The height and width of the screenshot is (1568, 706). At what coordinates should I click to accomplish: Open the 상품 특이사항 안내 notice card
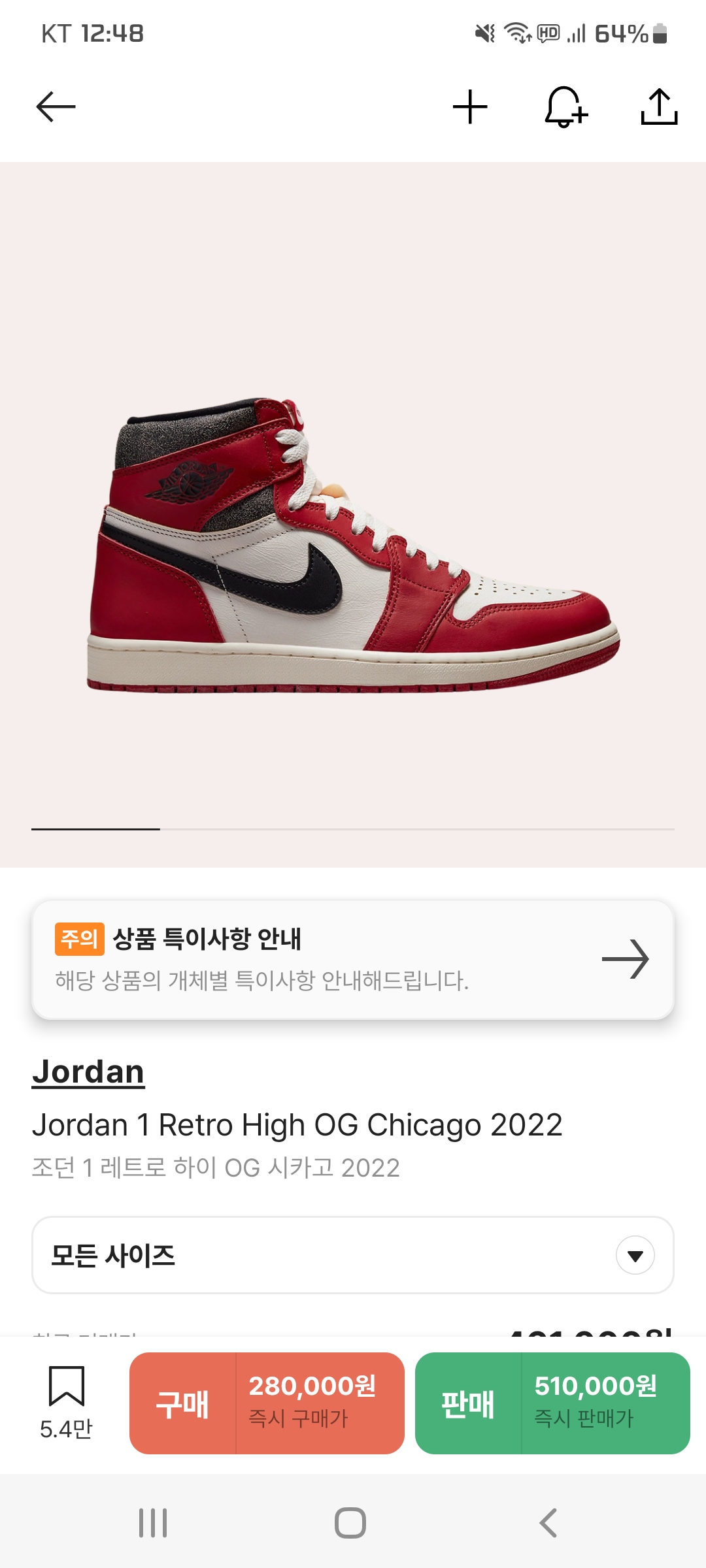353,959
